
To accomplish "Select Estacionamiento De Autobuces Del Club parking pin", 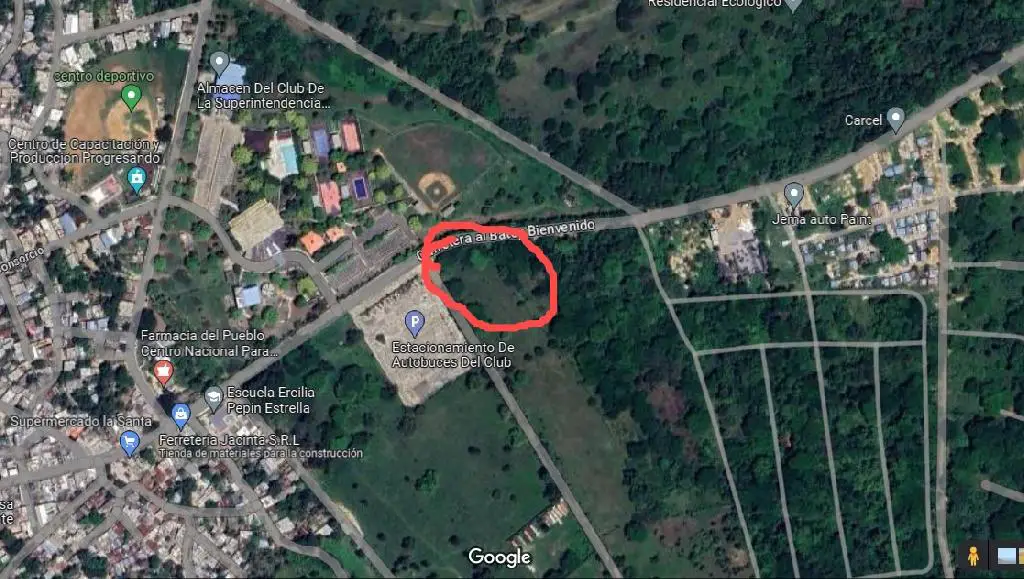I will [x=414, y=323].
